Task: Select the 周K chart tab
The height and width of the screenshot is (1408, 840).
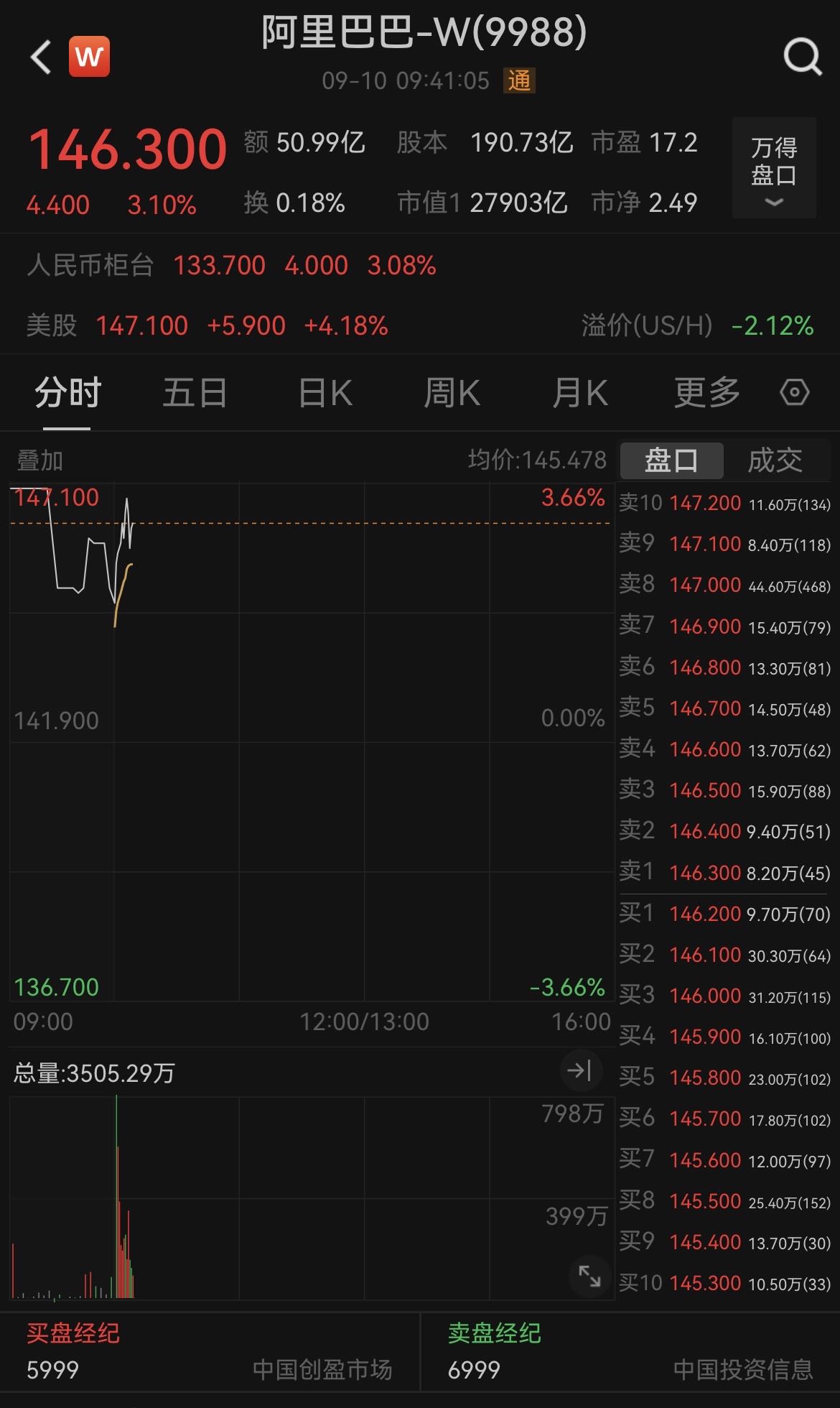Action: click(452, 393)
